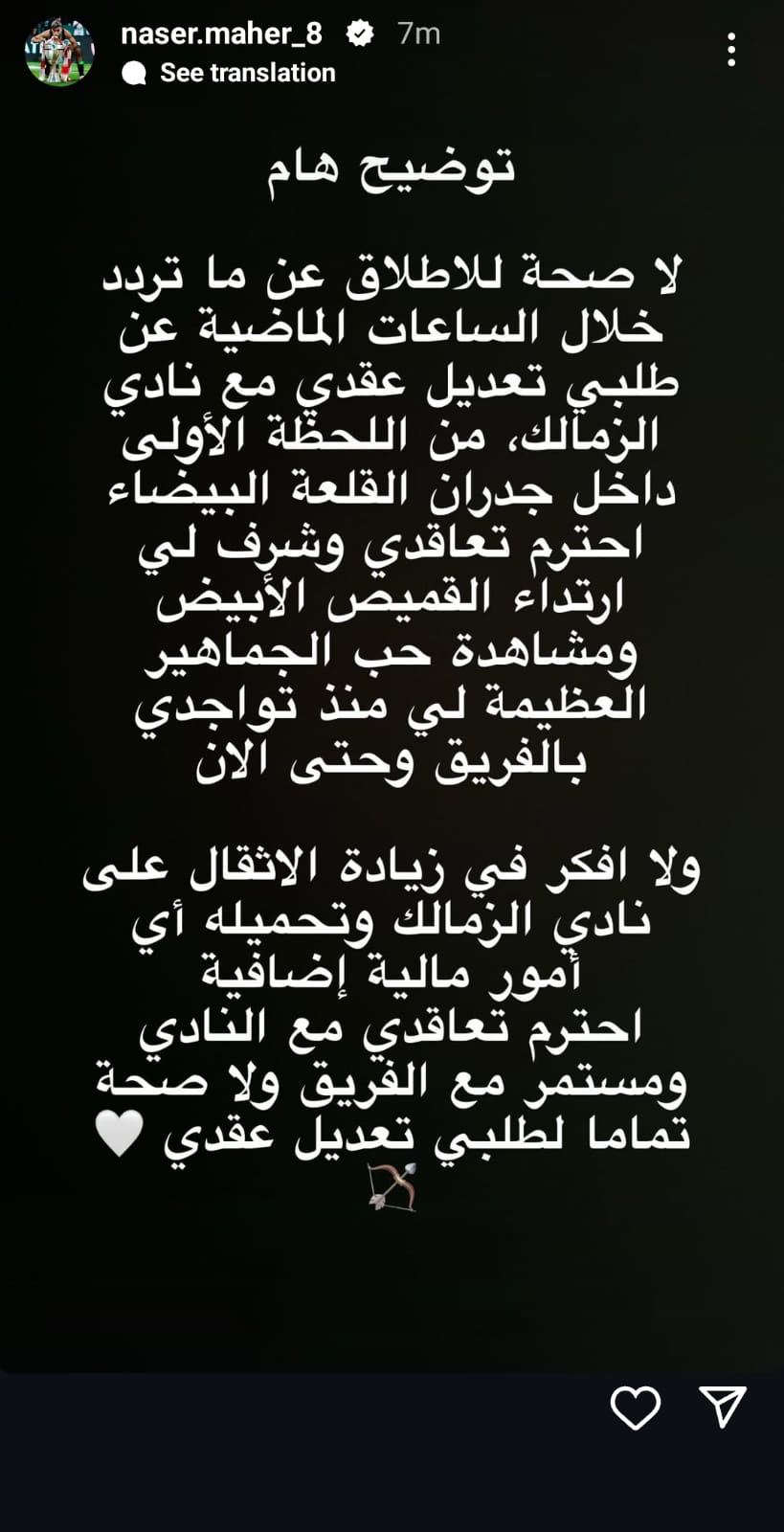Click the speech bubble translation icon
Image resolution: width=784 pixels, height=1532 pixels.
click(136, 72)
